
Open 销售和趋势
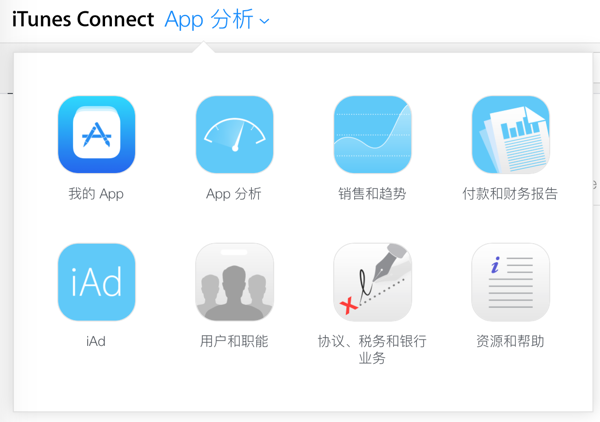point(372,135)
